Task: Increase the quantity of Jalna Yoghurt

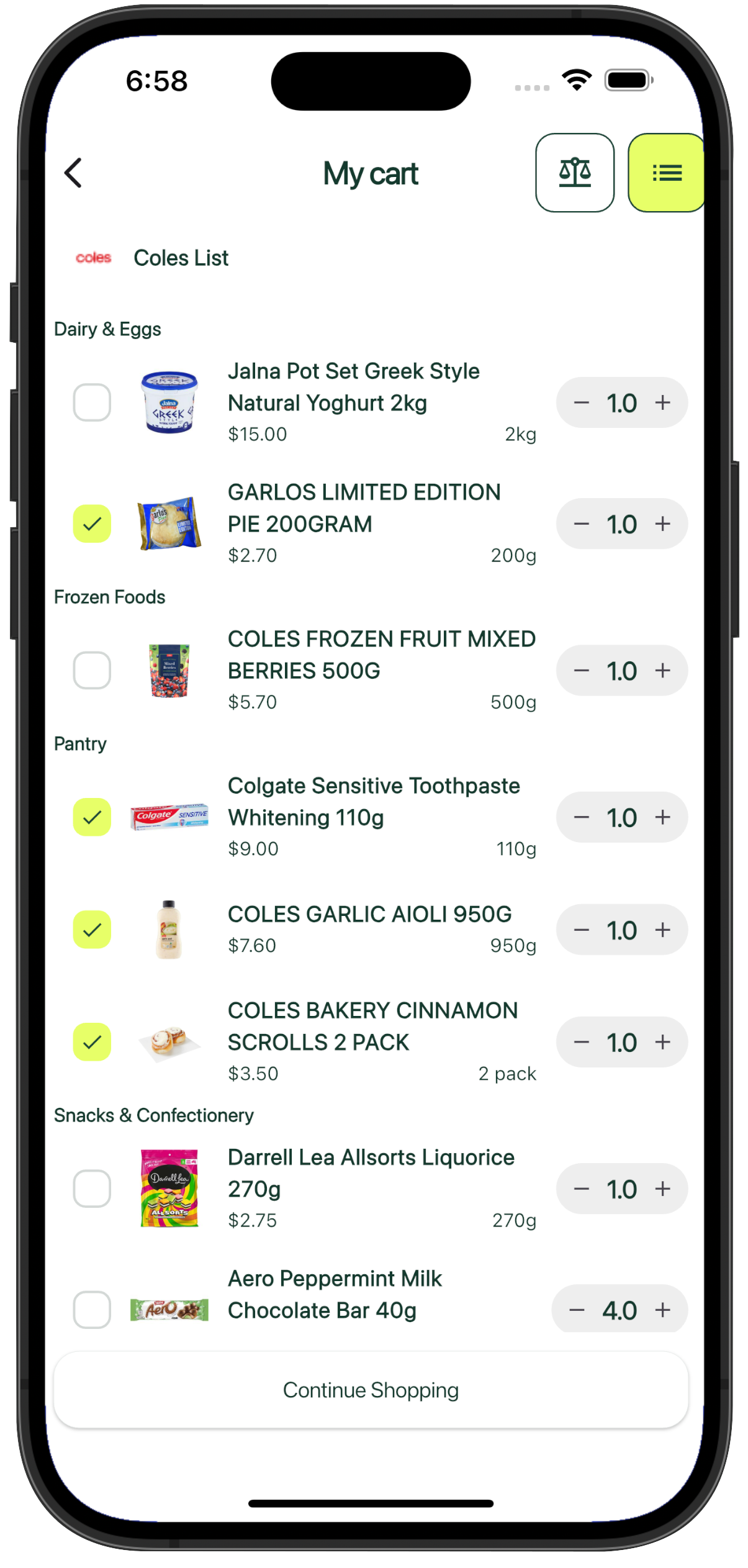Action: click(x=662, y=402)
